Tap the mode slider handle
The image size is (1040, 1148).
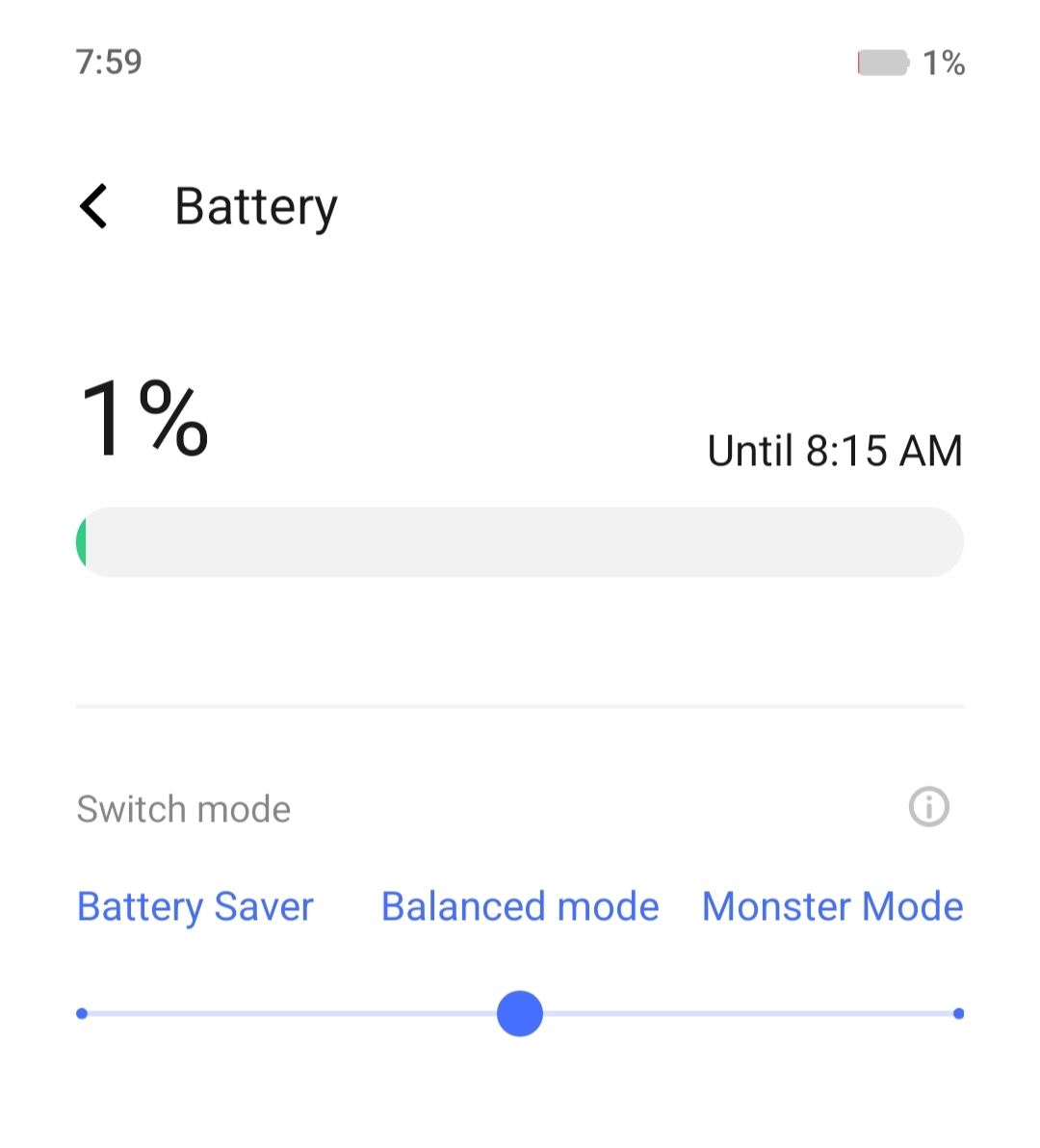coord(520,1013)
